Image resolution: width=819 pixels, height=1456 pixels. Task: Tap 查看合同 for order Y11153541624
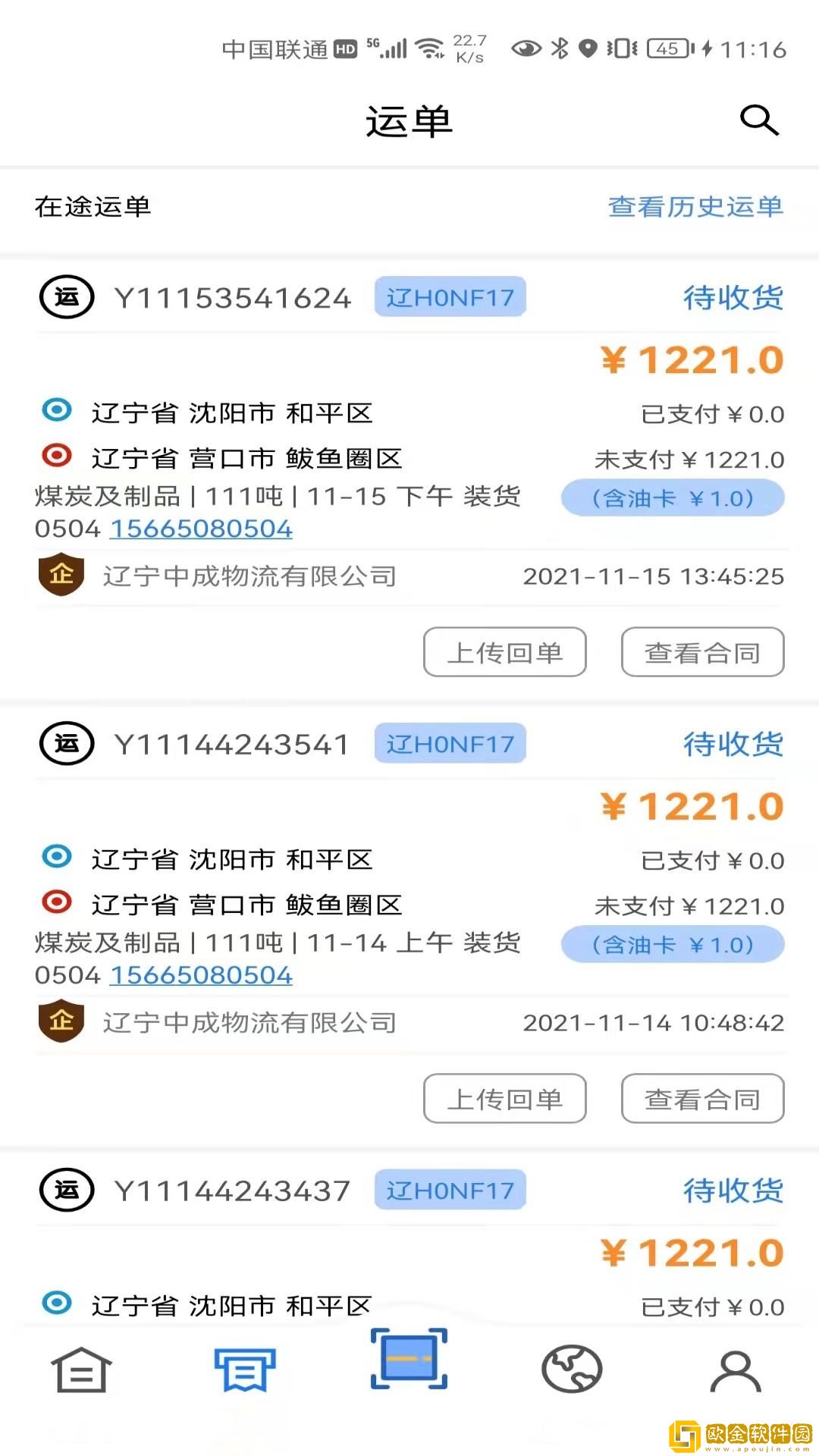click(x=702, y=652)
